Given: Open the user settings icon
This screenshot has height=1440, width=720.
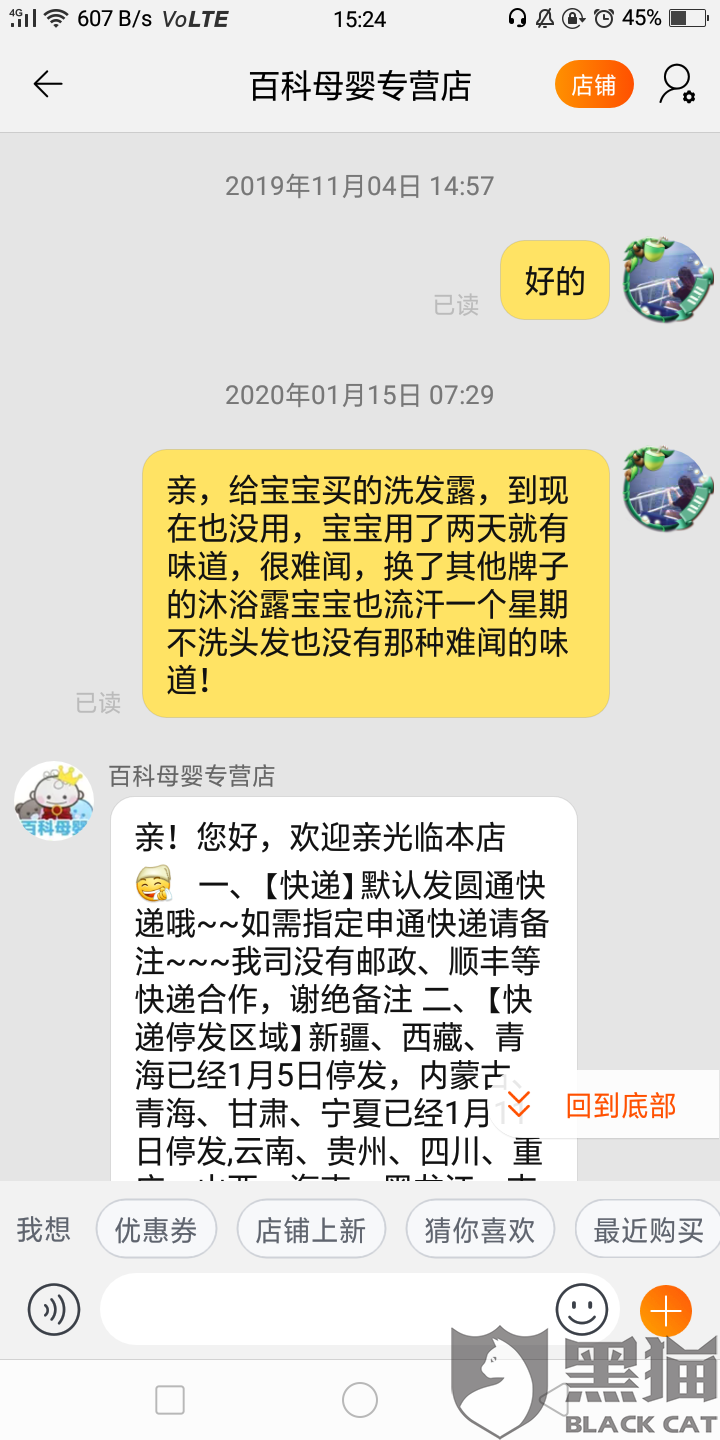Looking at the screenshot, I should pyautogui.click(x=677, y=85).
